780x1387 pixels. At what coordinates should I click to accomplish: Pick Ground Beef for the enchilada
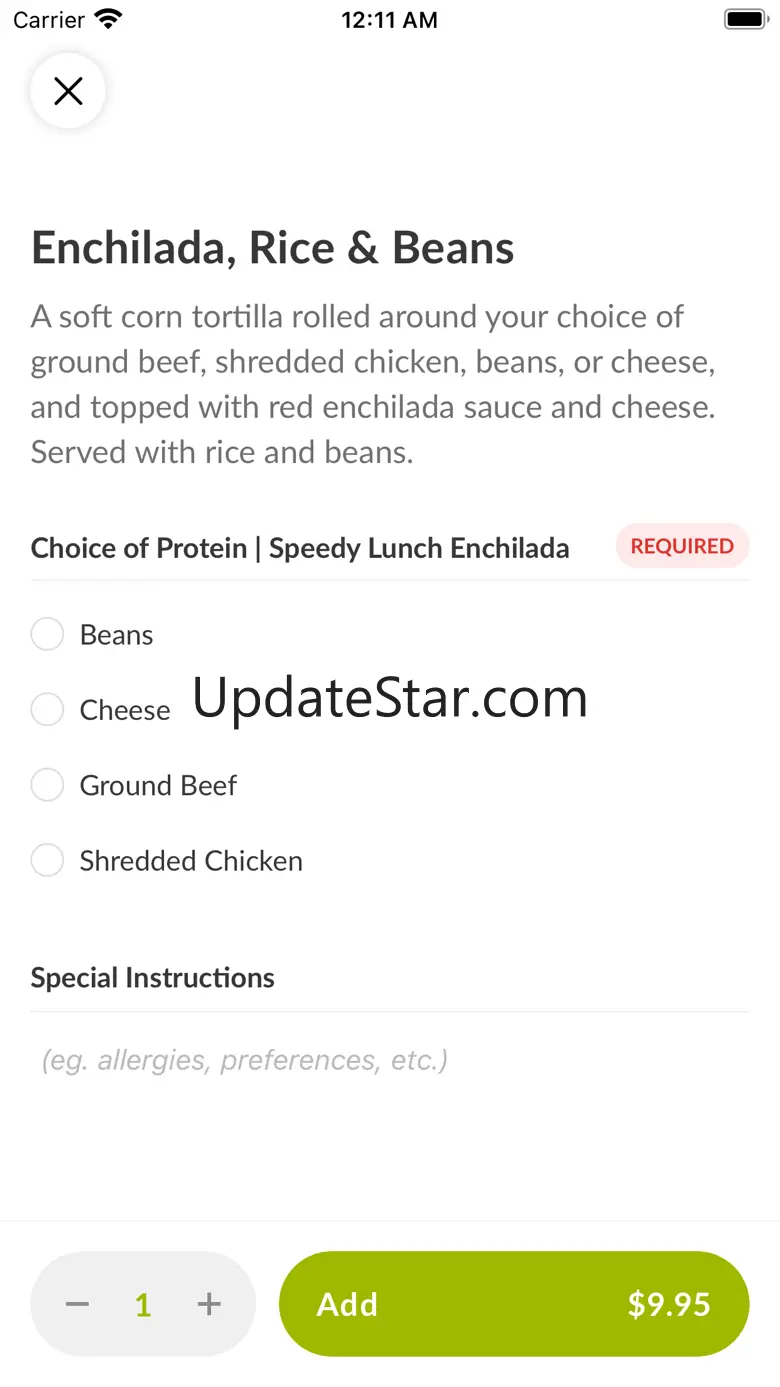point(47,785)
